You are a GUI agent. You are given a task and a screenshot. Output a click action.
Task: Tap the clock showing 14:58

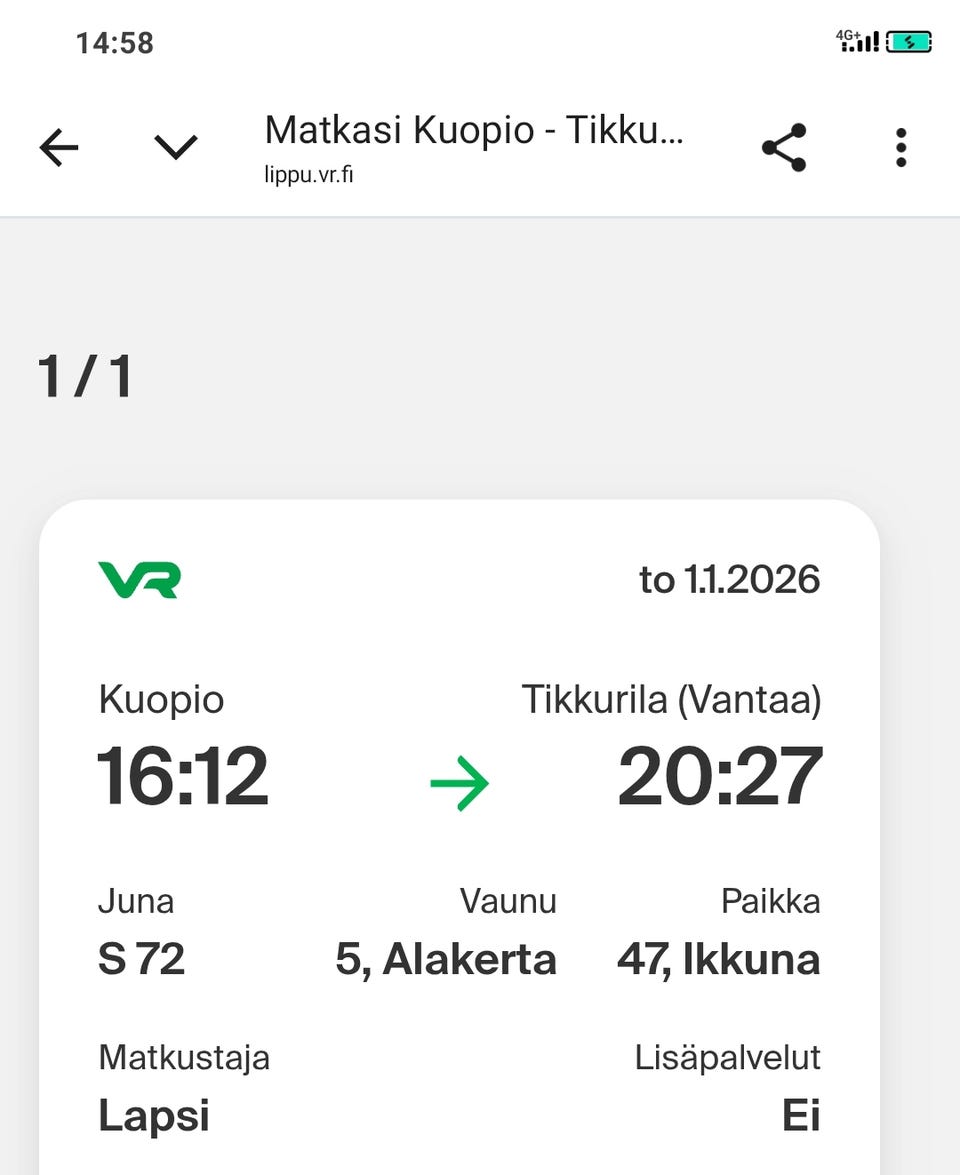(x=115, y=43)
